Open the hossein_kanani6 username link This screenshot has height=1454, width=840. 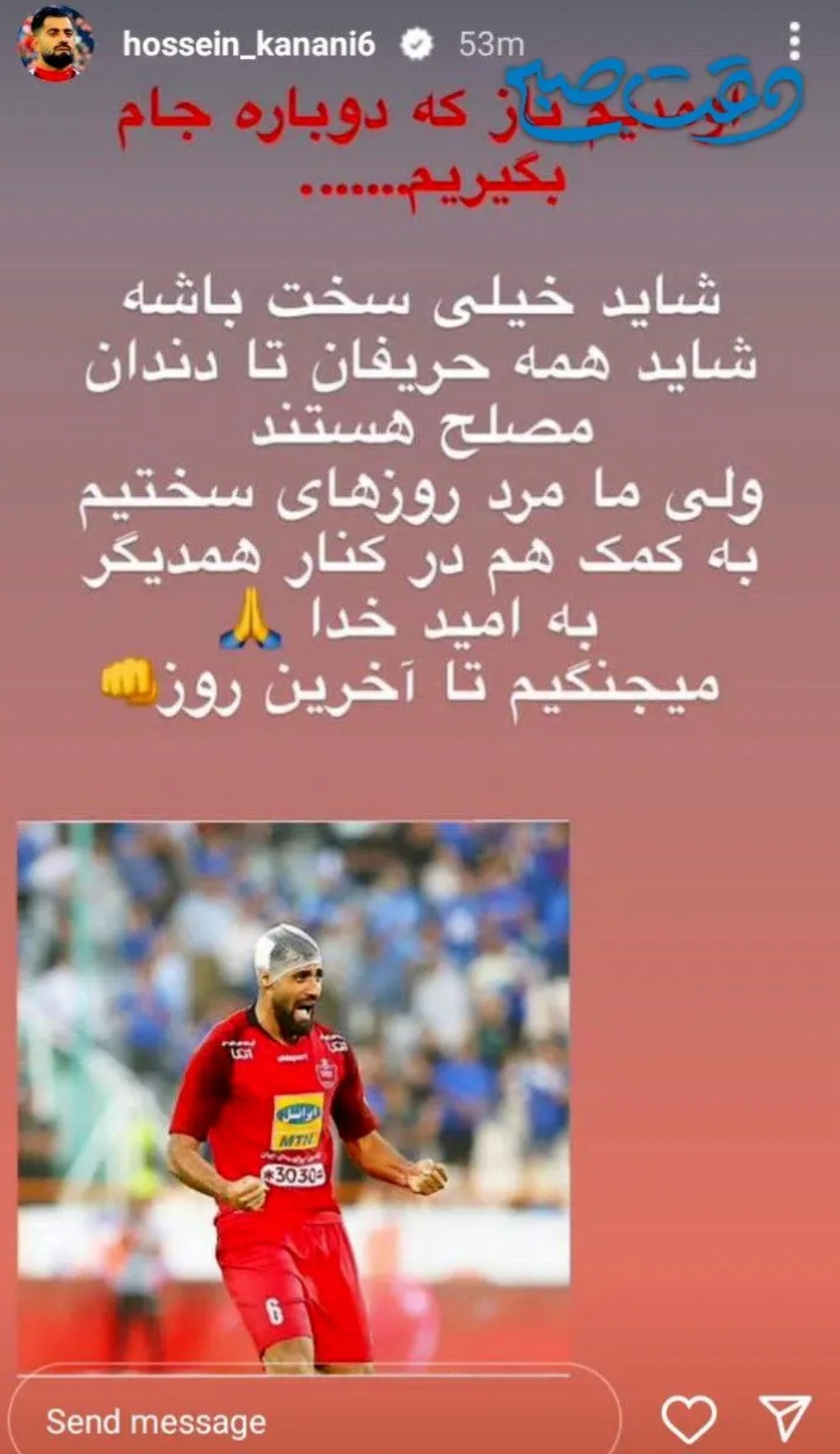coord(248,44)
